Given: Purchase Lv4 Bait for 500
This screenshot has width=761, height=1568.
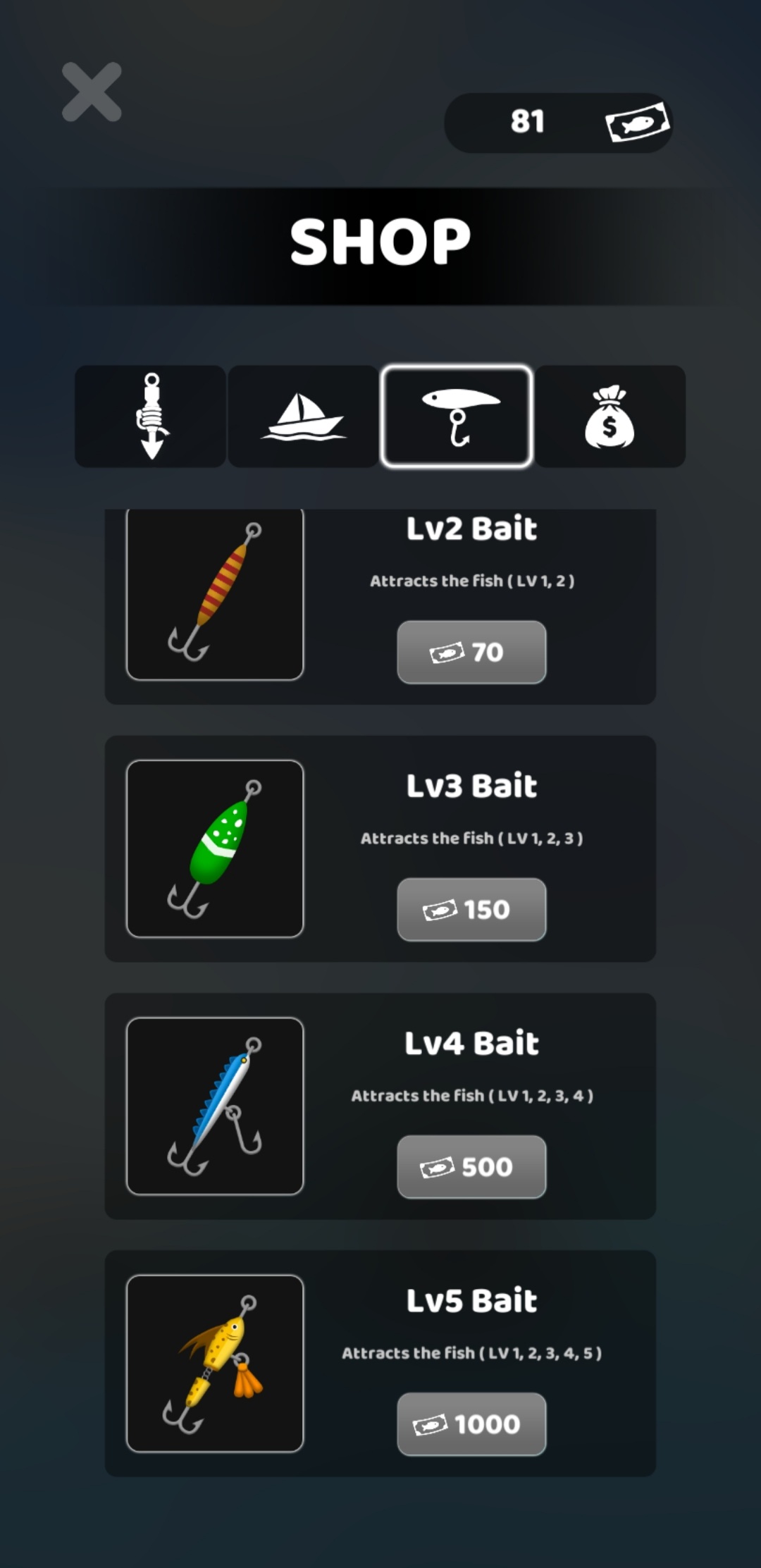Looking at the screenshot, I should point(471,1166).
